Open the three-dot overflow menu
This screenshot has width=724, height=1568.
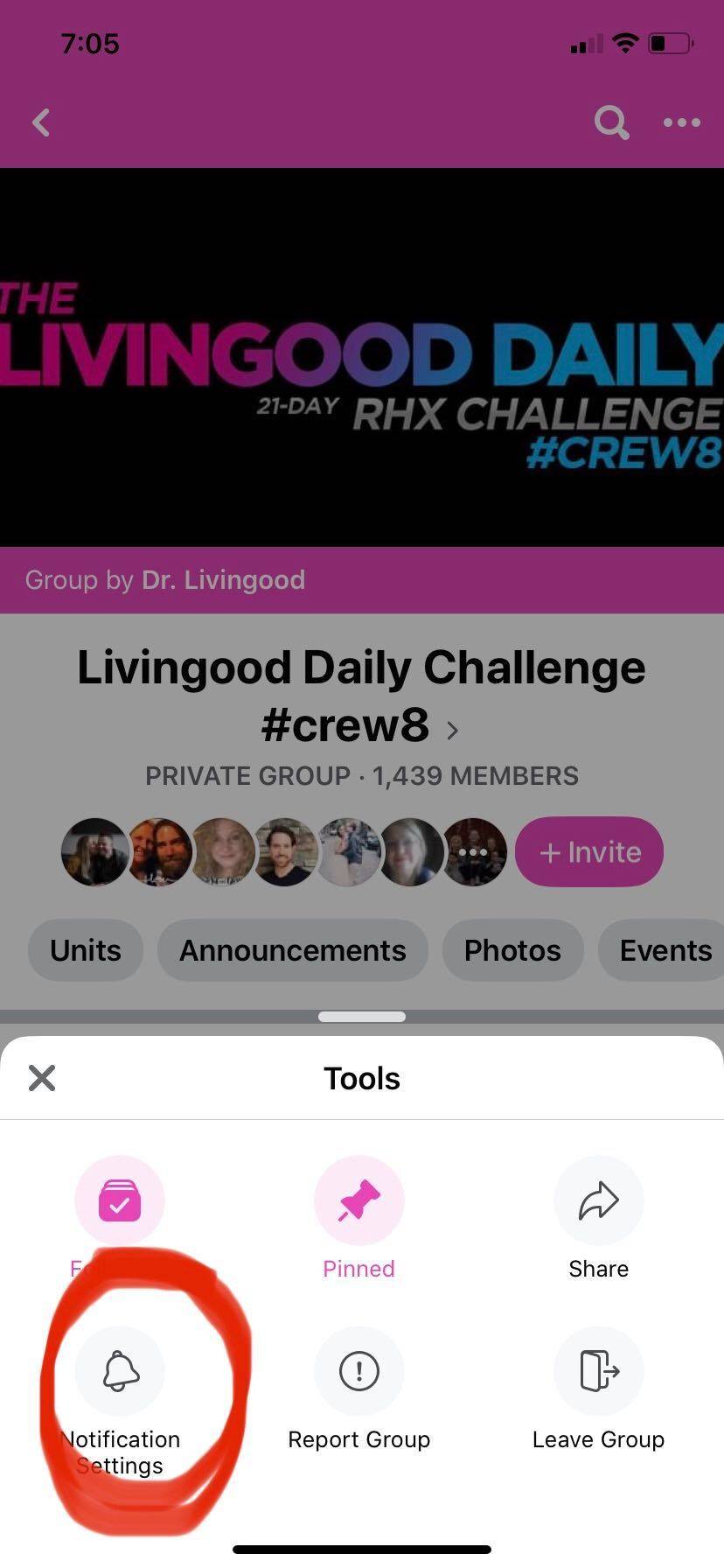(x=681, y=122)
